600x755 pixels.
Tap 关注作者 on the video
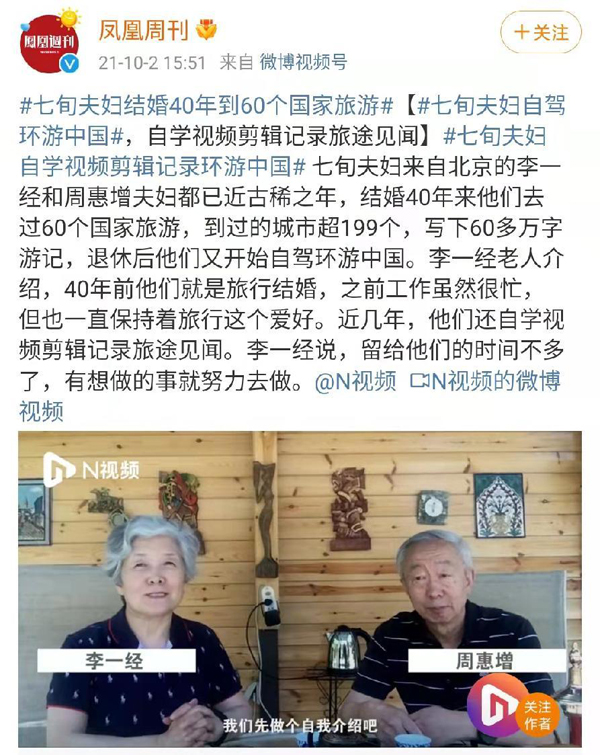tap(538, 715)
